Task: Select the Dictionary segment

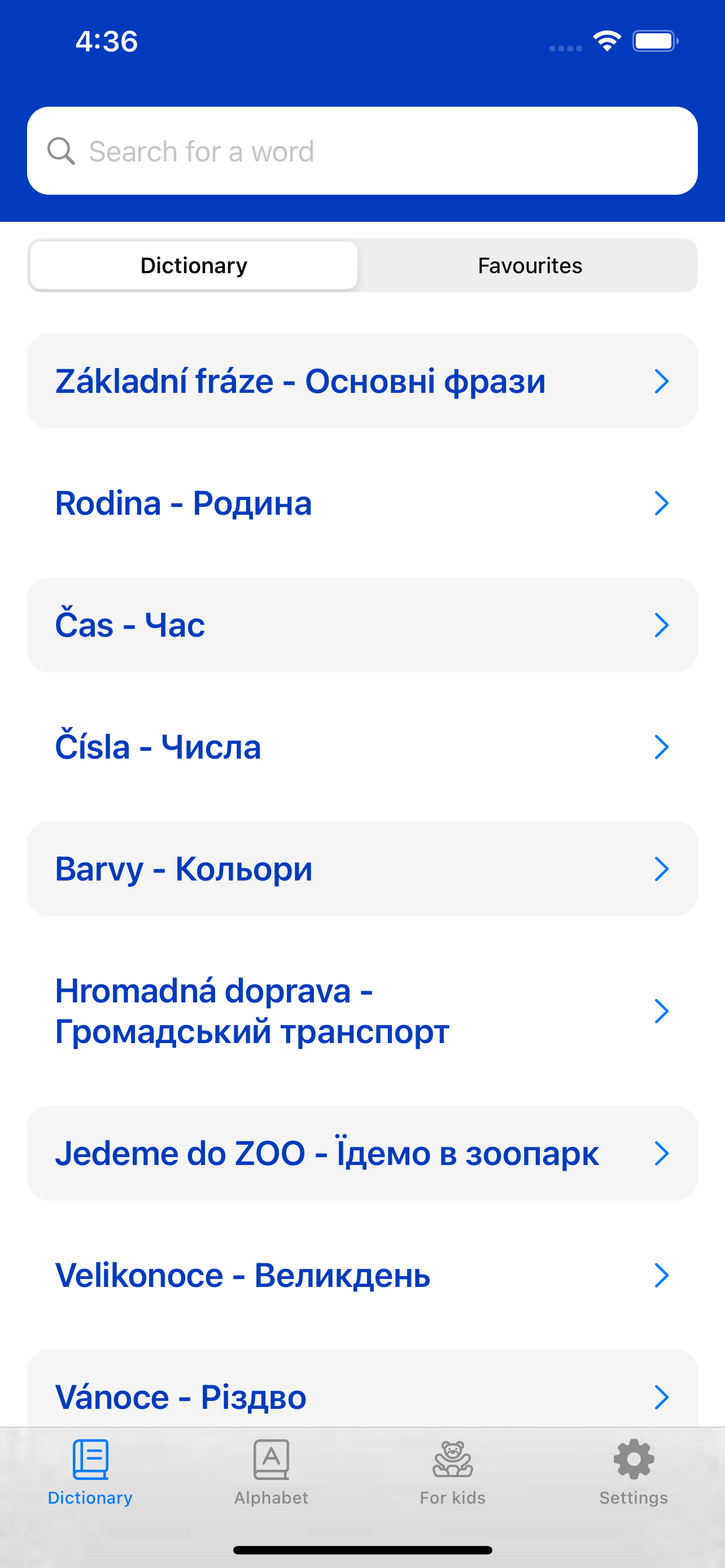Action: 194,265
